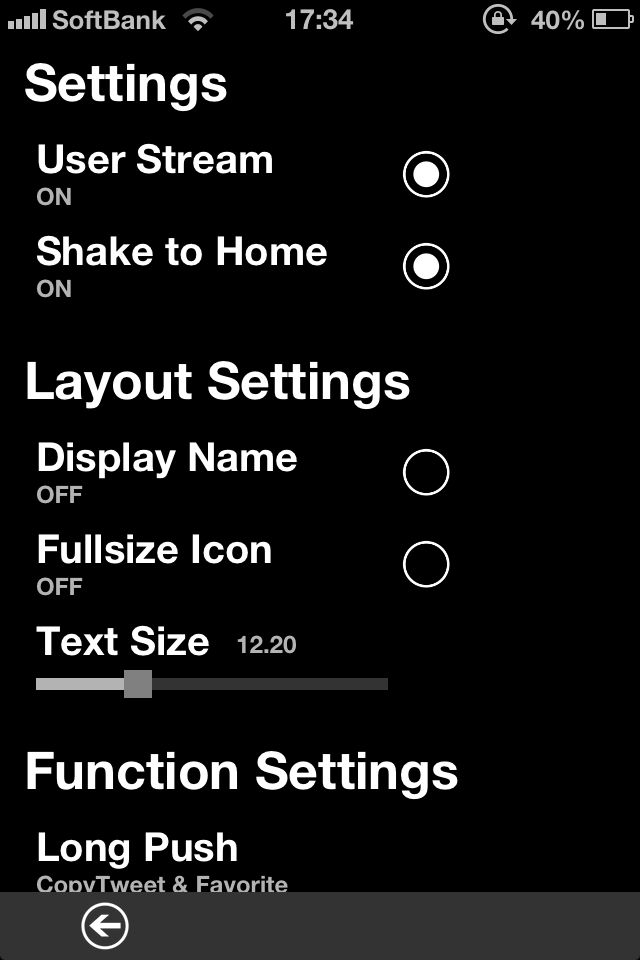
Task: Disable Shake to Home
Action: (426, 266)
